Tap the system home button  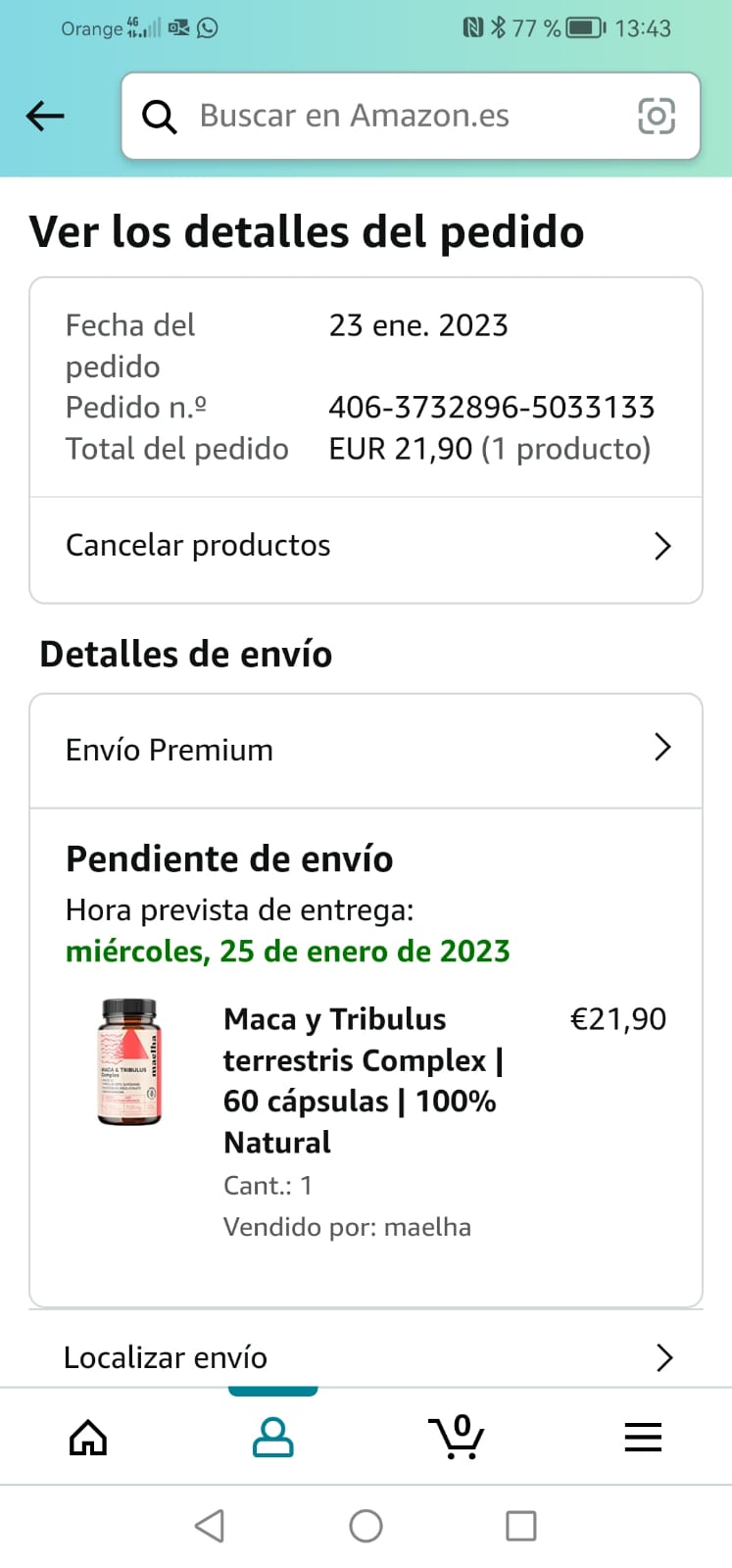pyautogui.click(x=366, y=1526)
